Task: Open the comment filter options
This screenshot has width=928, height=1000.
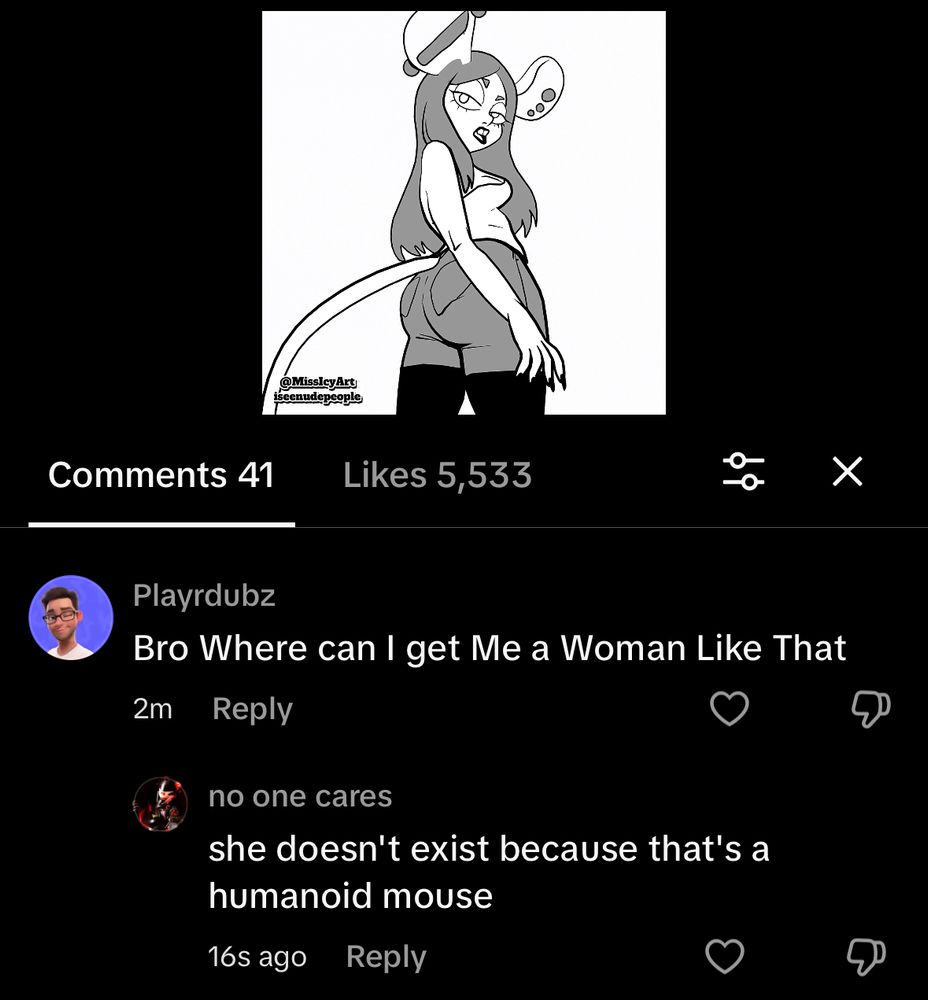Action: (744, 471)
